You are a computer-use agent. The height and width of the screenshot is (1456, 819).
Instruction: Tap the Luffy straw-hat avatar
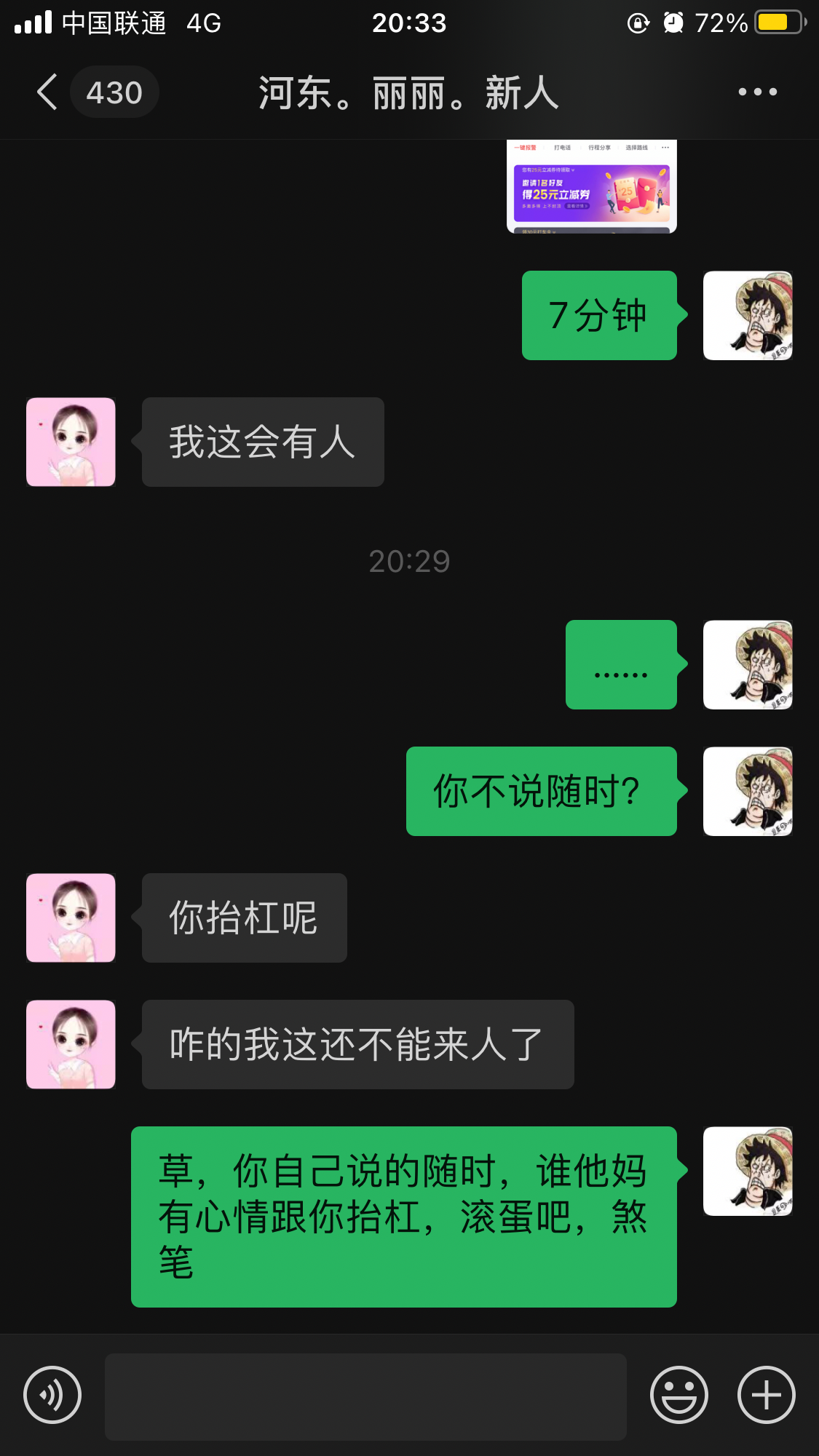click(748, 314)
